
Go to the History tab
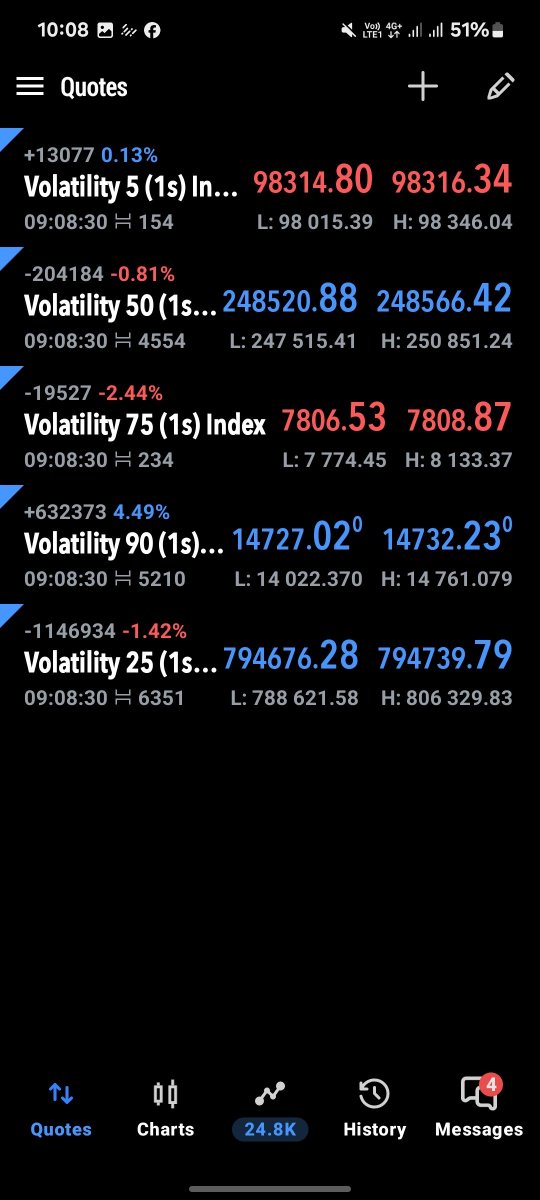tap(374, 1108)
